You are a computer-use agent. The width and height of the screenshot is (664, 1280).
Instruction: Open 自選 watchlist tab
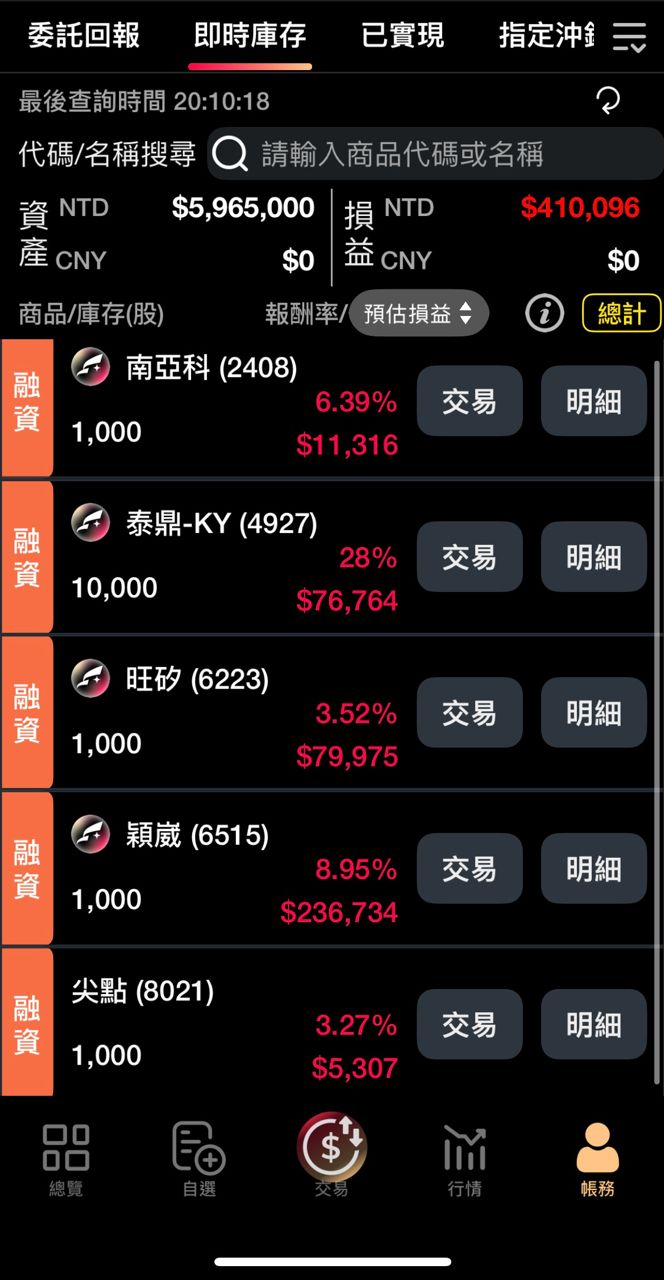[x=198, y=1160]
